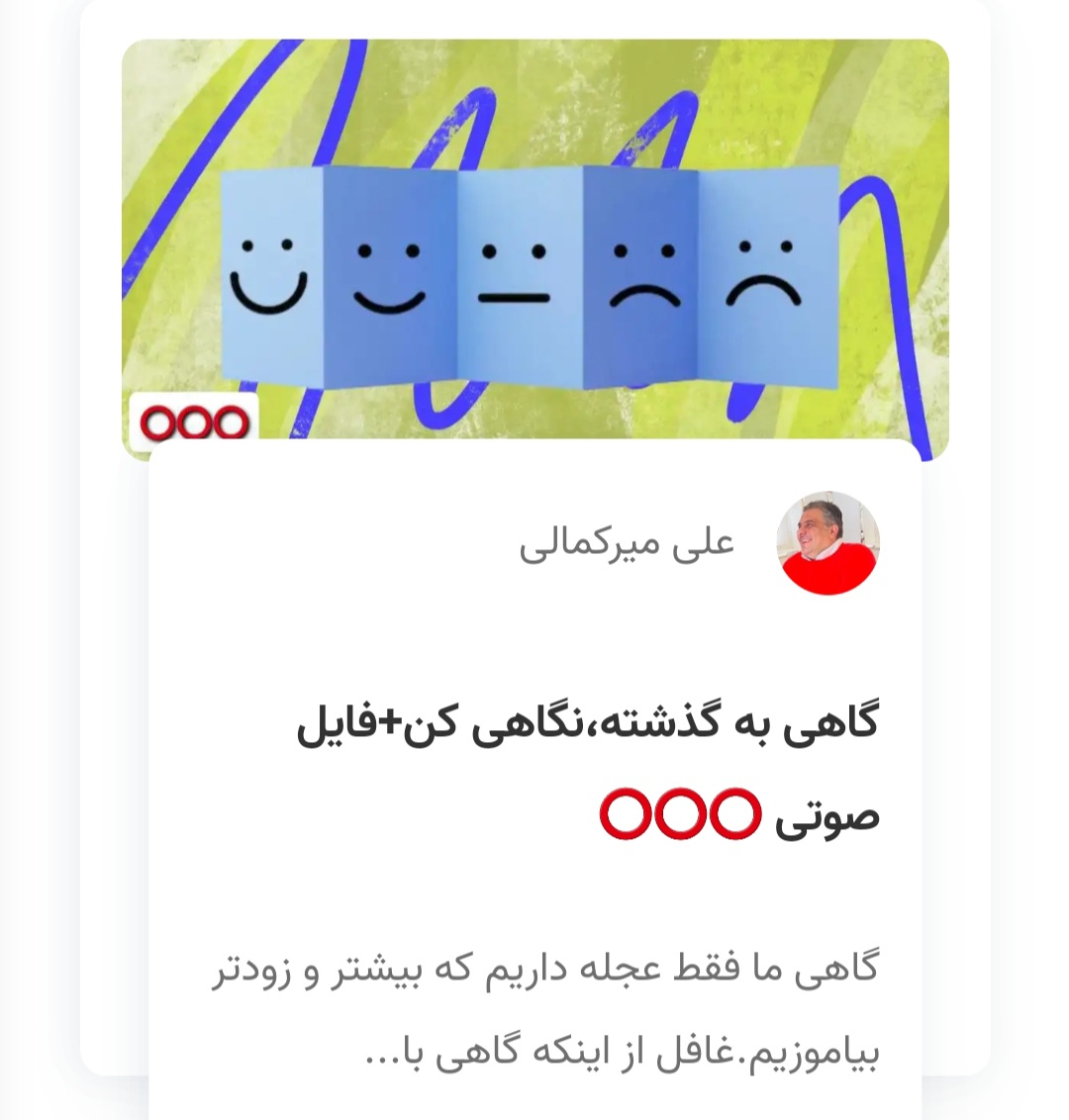Open the emotion faces article cover image
This screenshot has width=1069, height=1120.
(534, 247)
